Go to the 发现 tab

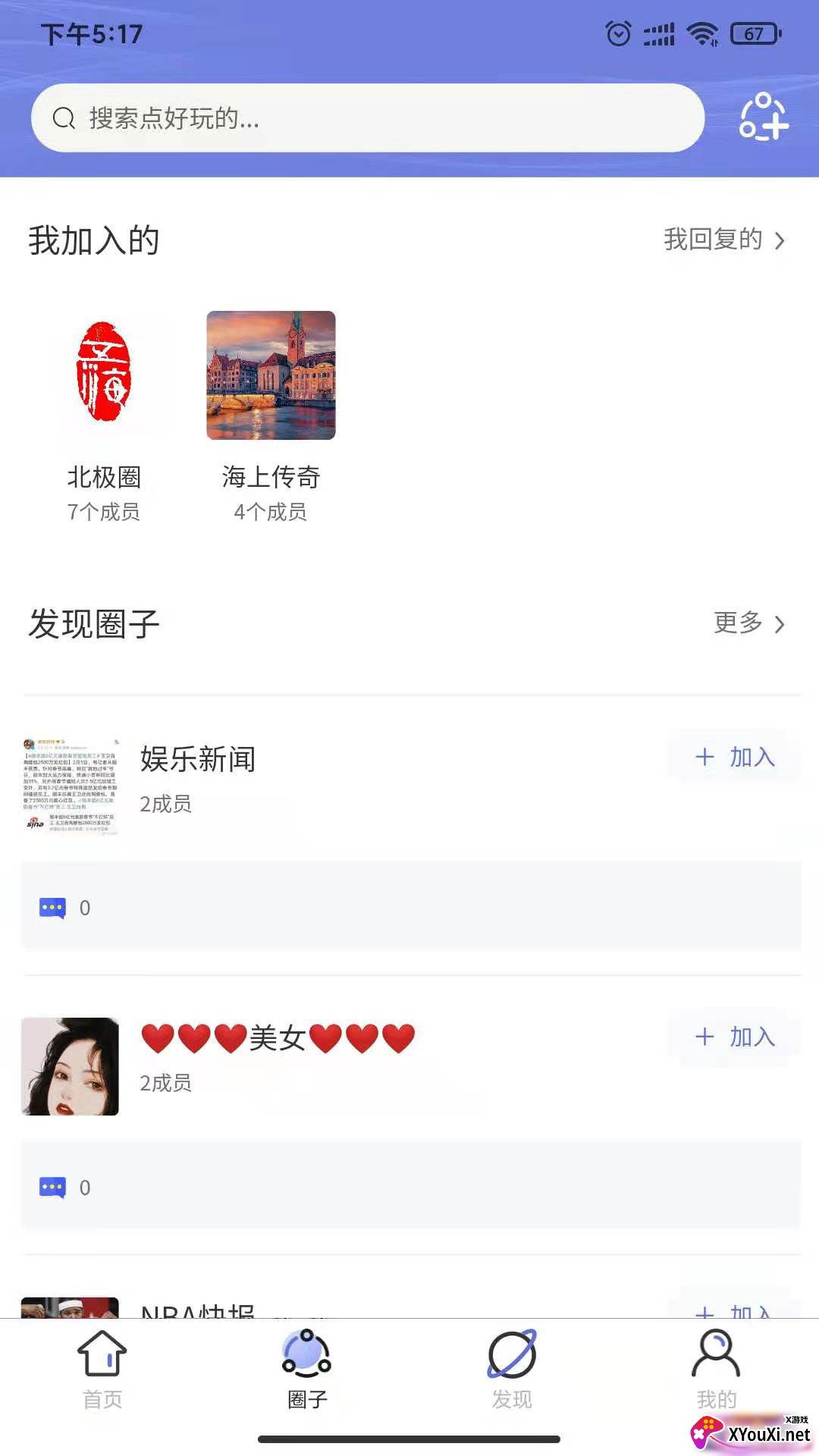tap(512, 1369)
